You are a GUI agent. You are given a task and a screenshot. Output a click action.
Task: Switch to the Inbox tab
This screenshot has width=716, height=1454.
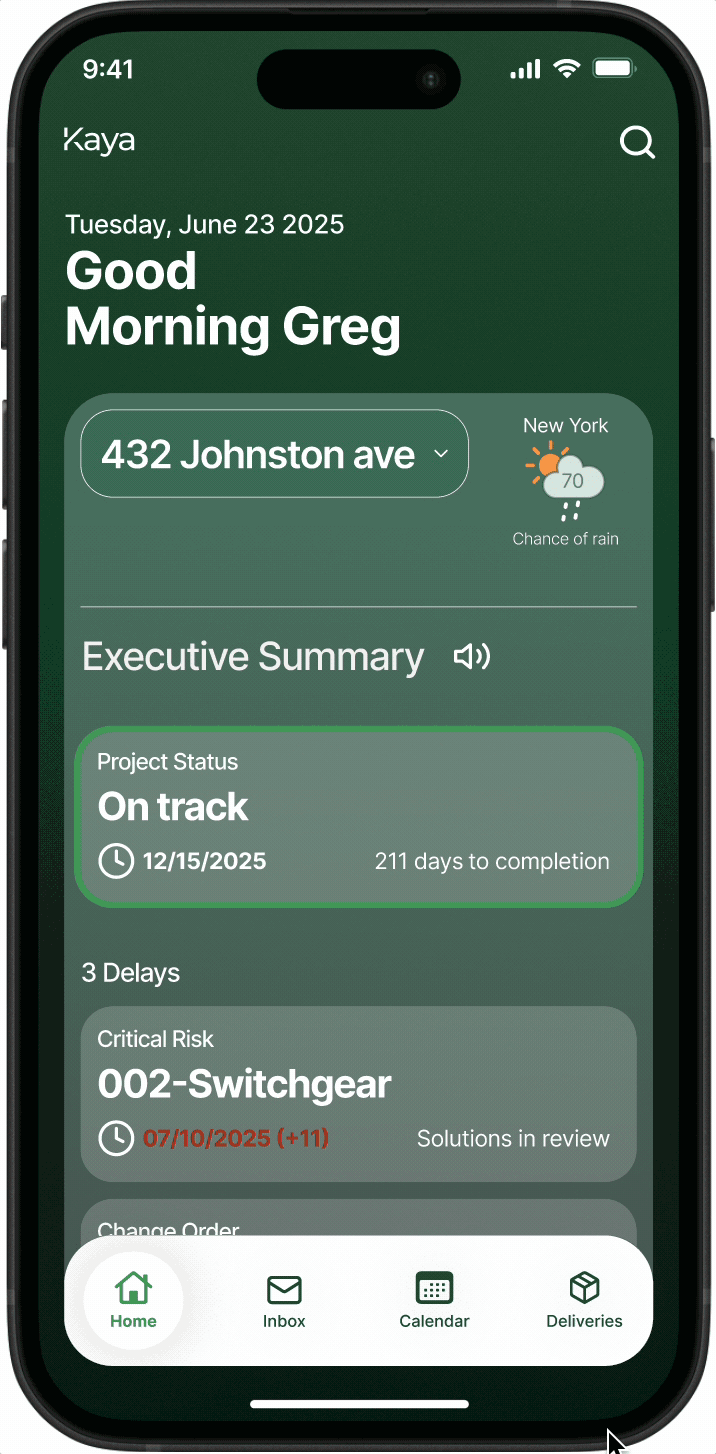click(x=284, y=1300)
